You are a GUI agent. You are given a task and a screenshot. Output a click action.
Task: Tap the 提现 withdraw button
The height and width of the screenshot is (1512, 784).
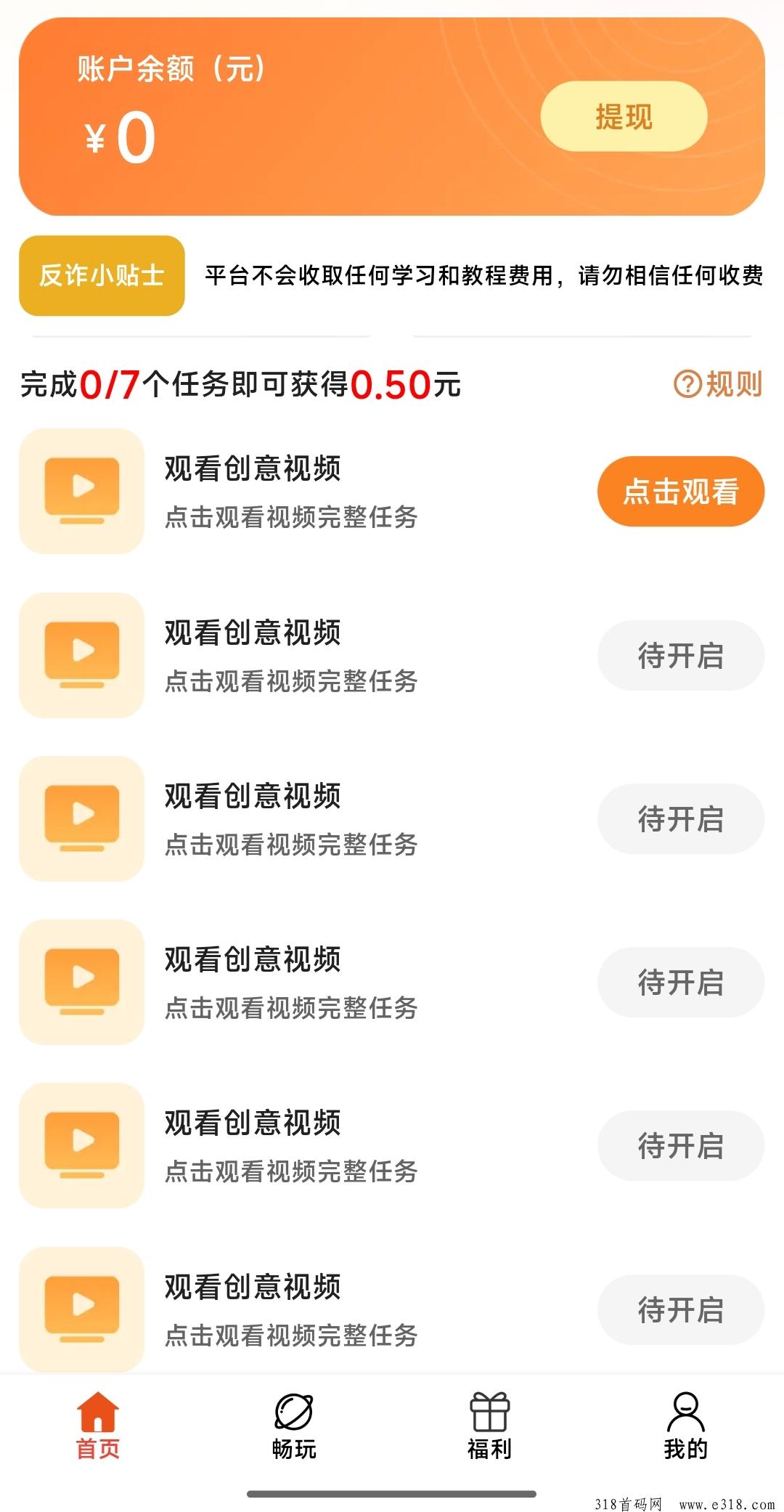click(x=624, y=116)
